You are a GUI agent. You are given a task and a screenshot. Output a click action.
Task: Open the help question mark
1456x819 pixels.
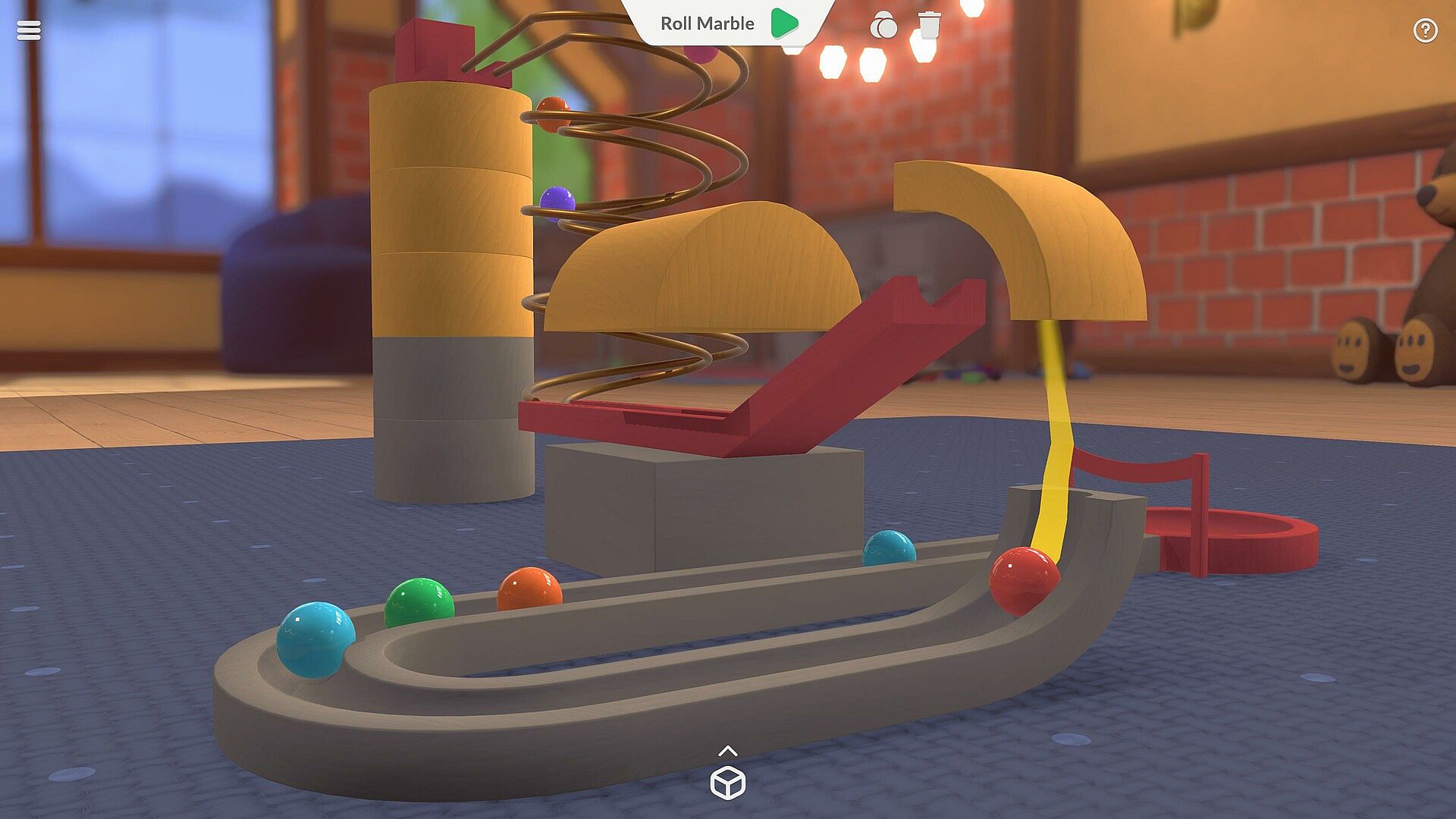[1425, 30]
